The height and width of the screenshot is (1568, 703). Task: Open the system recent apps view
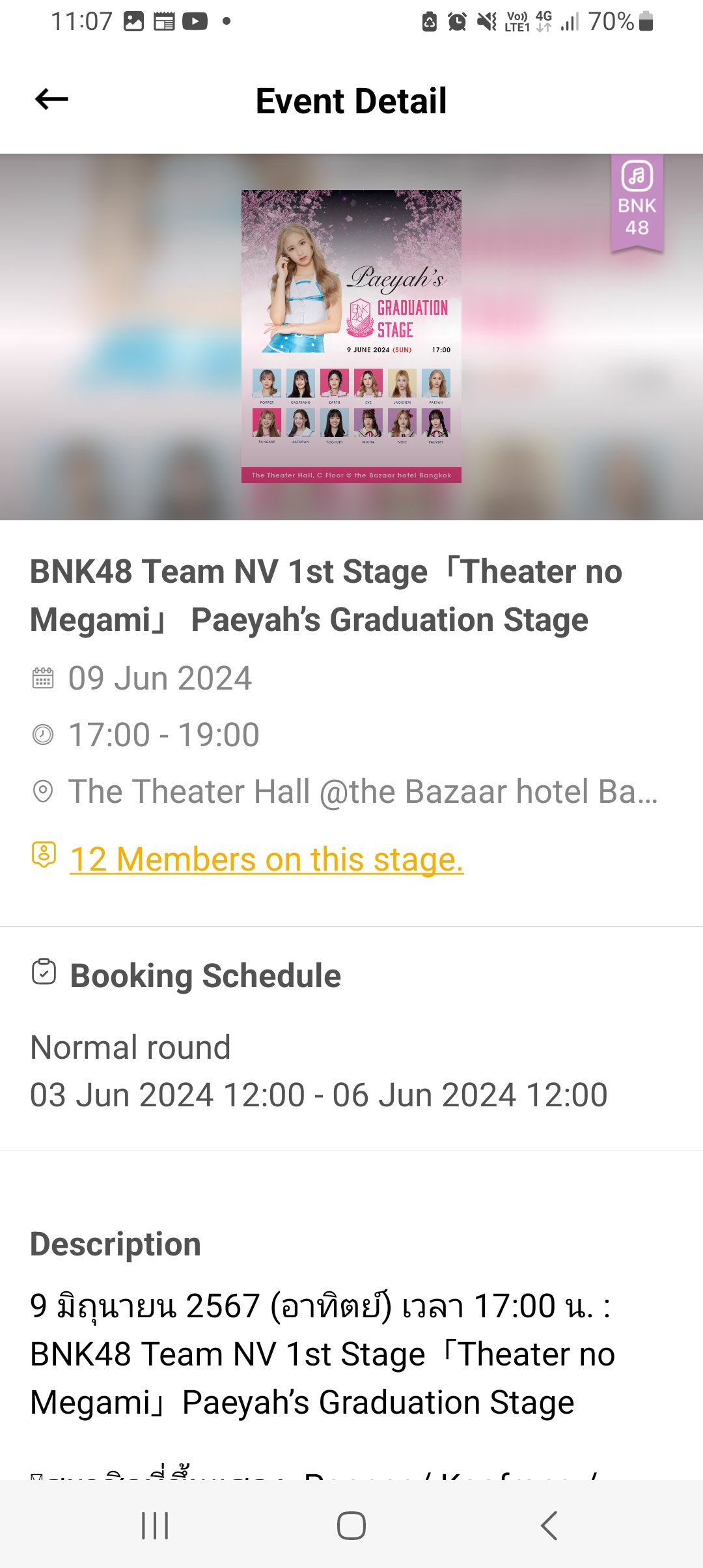[x=155, y=1525]
